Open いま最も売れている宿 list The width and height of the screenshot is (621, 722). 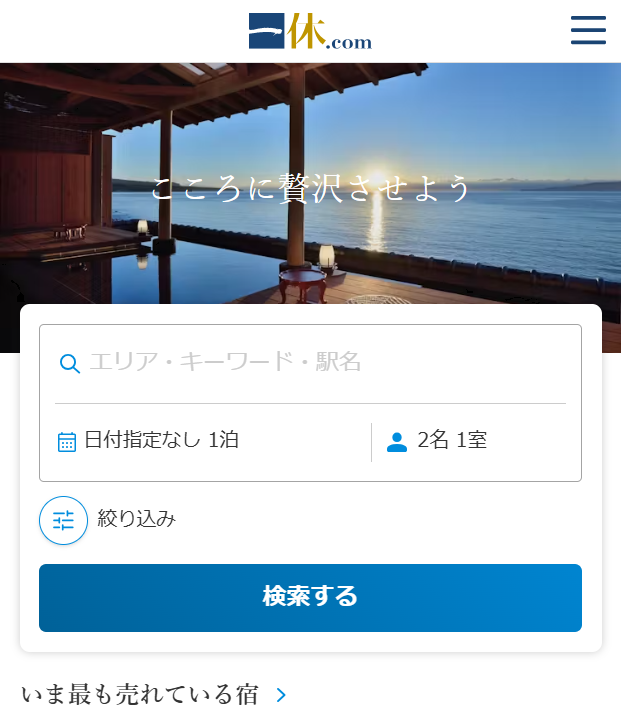tap(155, 695)
